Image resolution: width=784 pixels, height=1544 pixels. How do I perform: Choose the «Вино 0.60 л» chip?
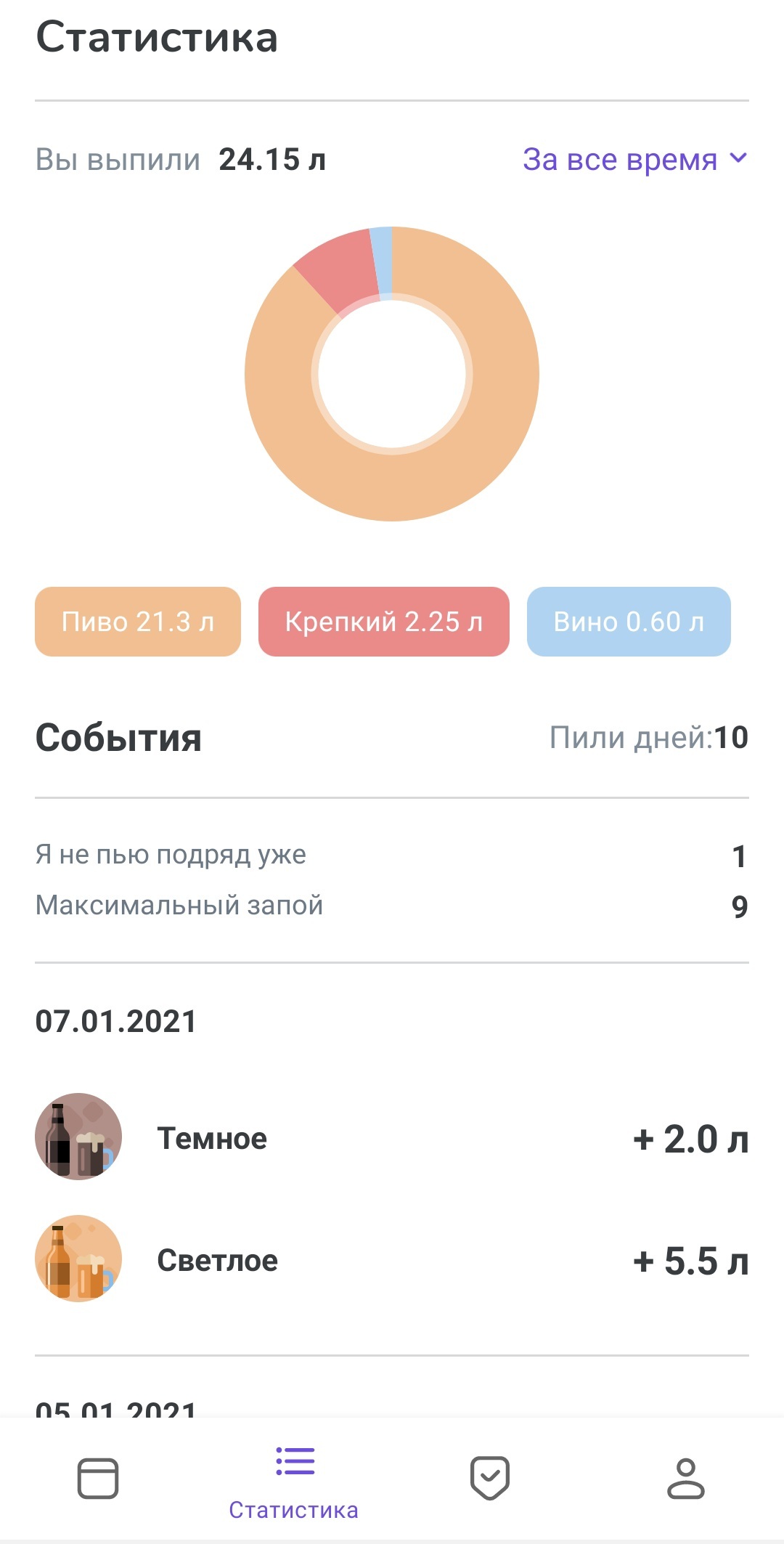coord(628,622)
